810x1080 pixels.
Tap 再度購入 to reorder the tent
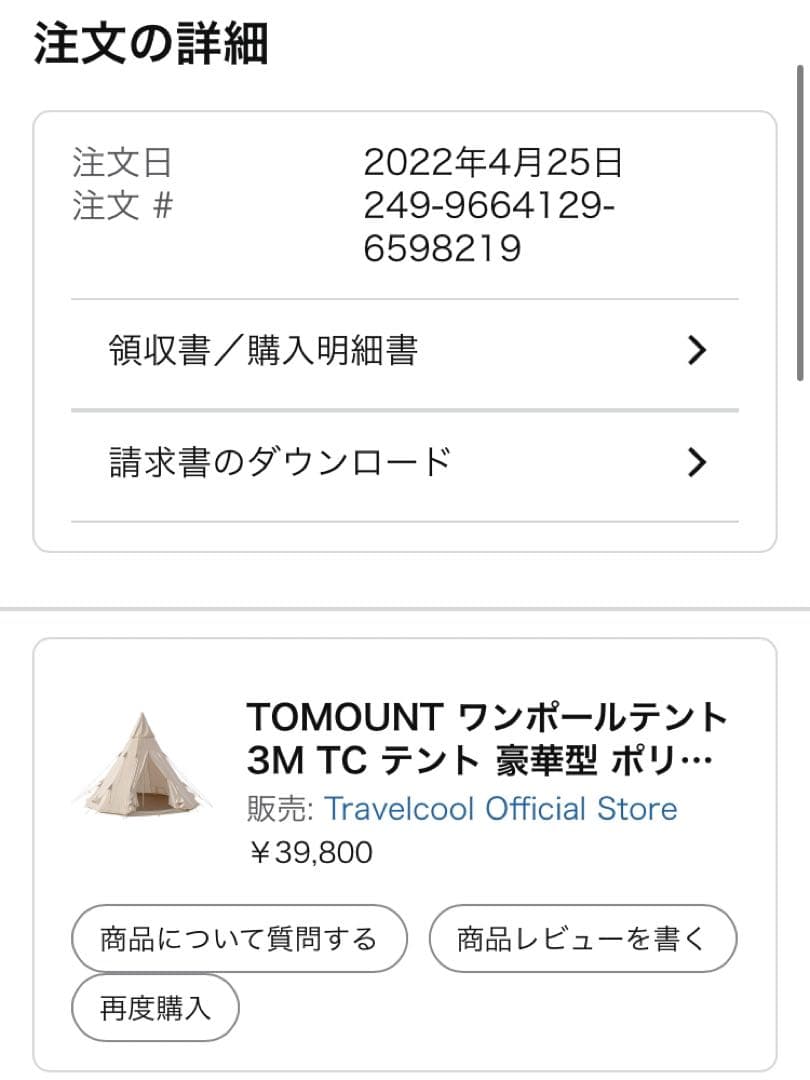(154, 1008)
